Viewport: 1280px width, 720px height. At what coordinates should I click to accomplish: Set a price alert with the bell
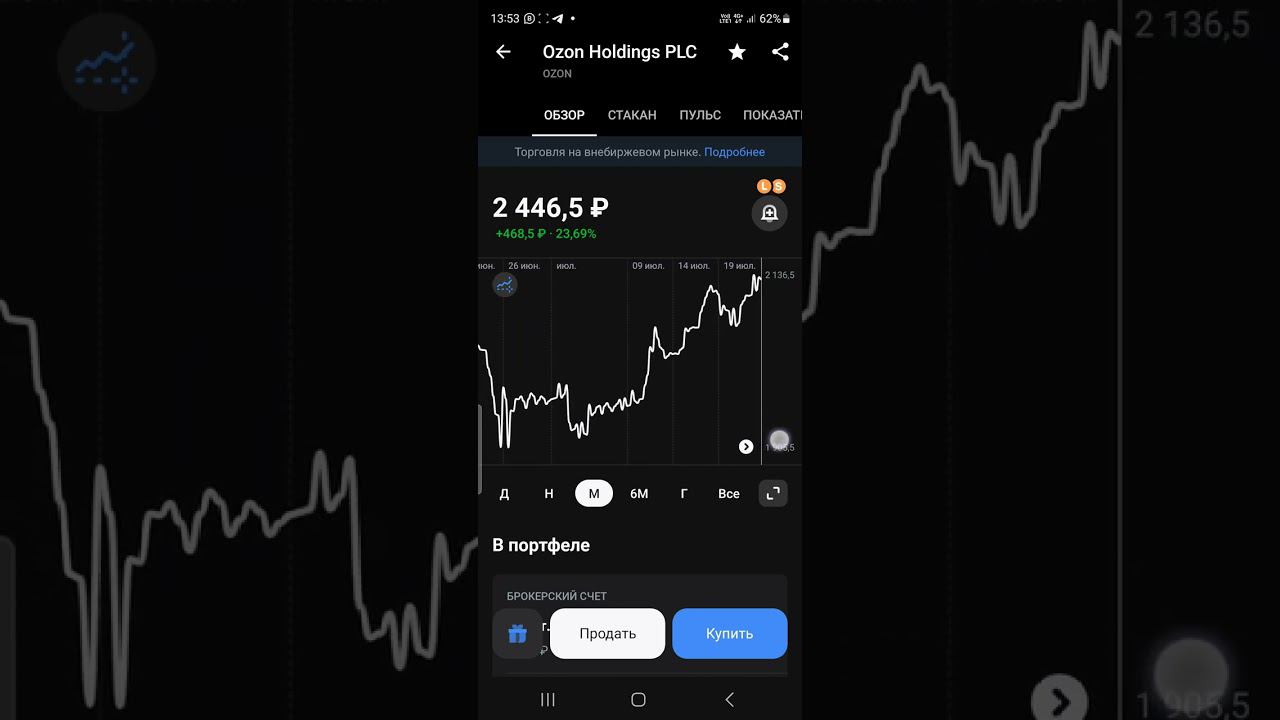[x=769, y=213]
